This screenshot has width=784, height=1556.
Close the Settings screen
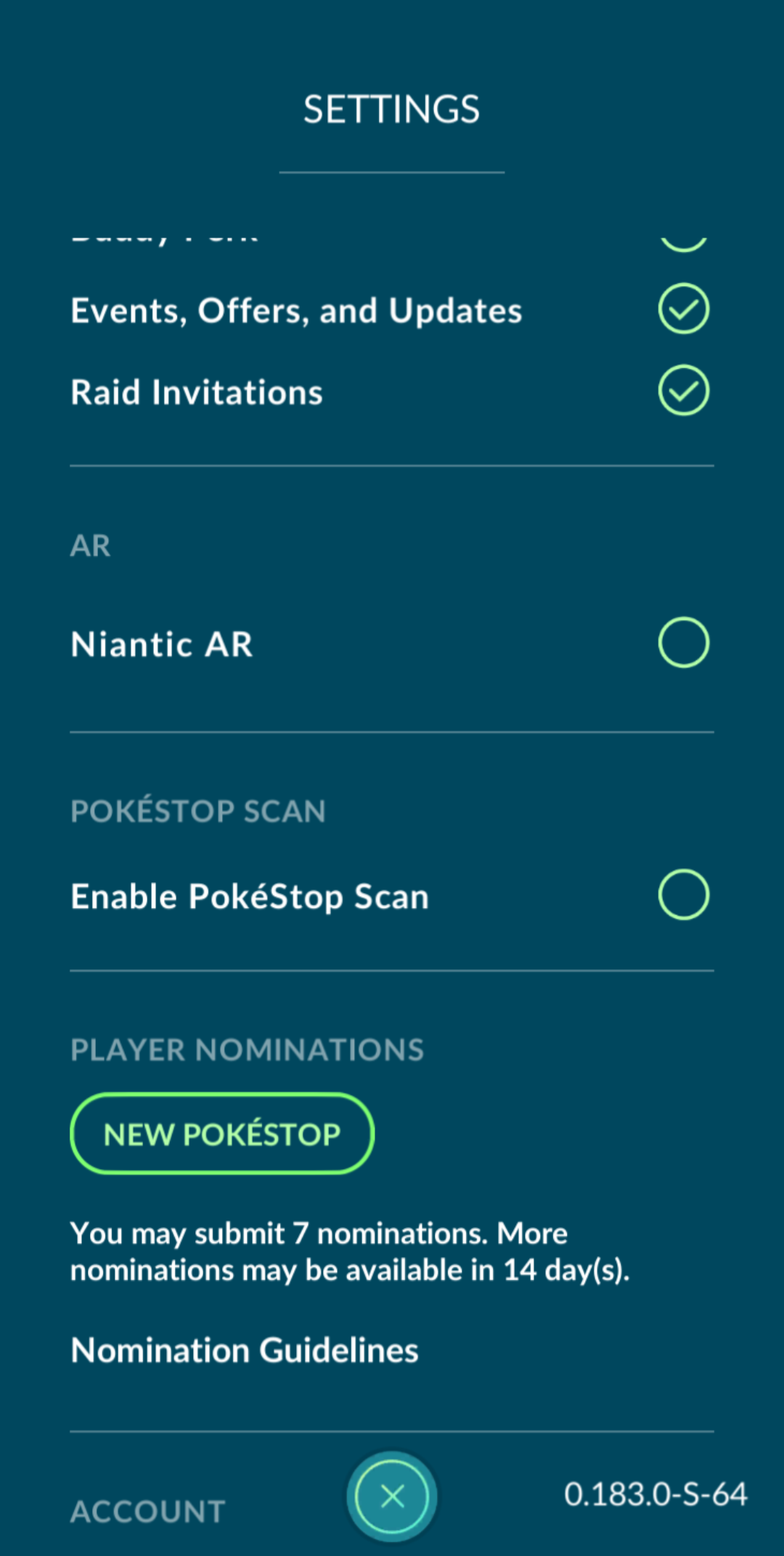tap(392, 1496)
